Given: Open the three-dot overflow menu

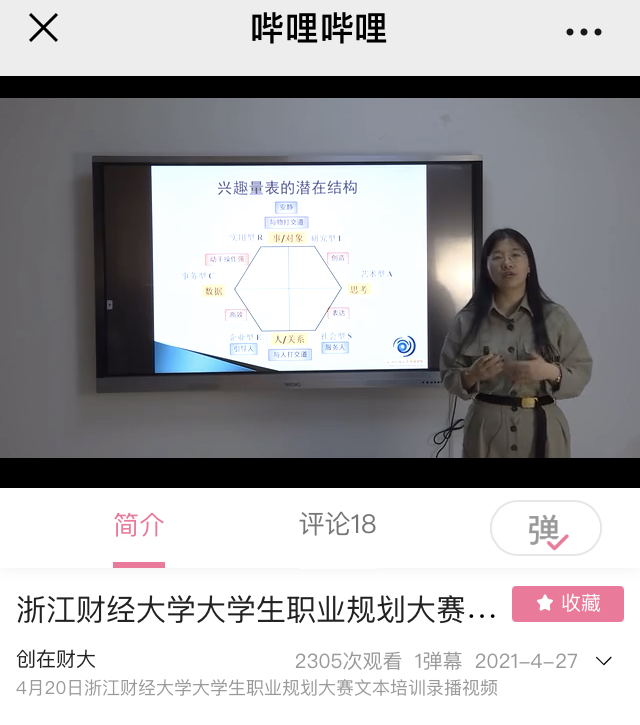Looking at the screenshot, I should 584,32.
